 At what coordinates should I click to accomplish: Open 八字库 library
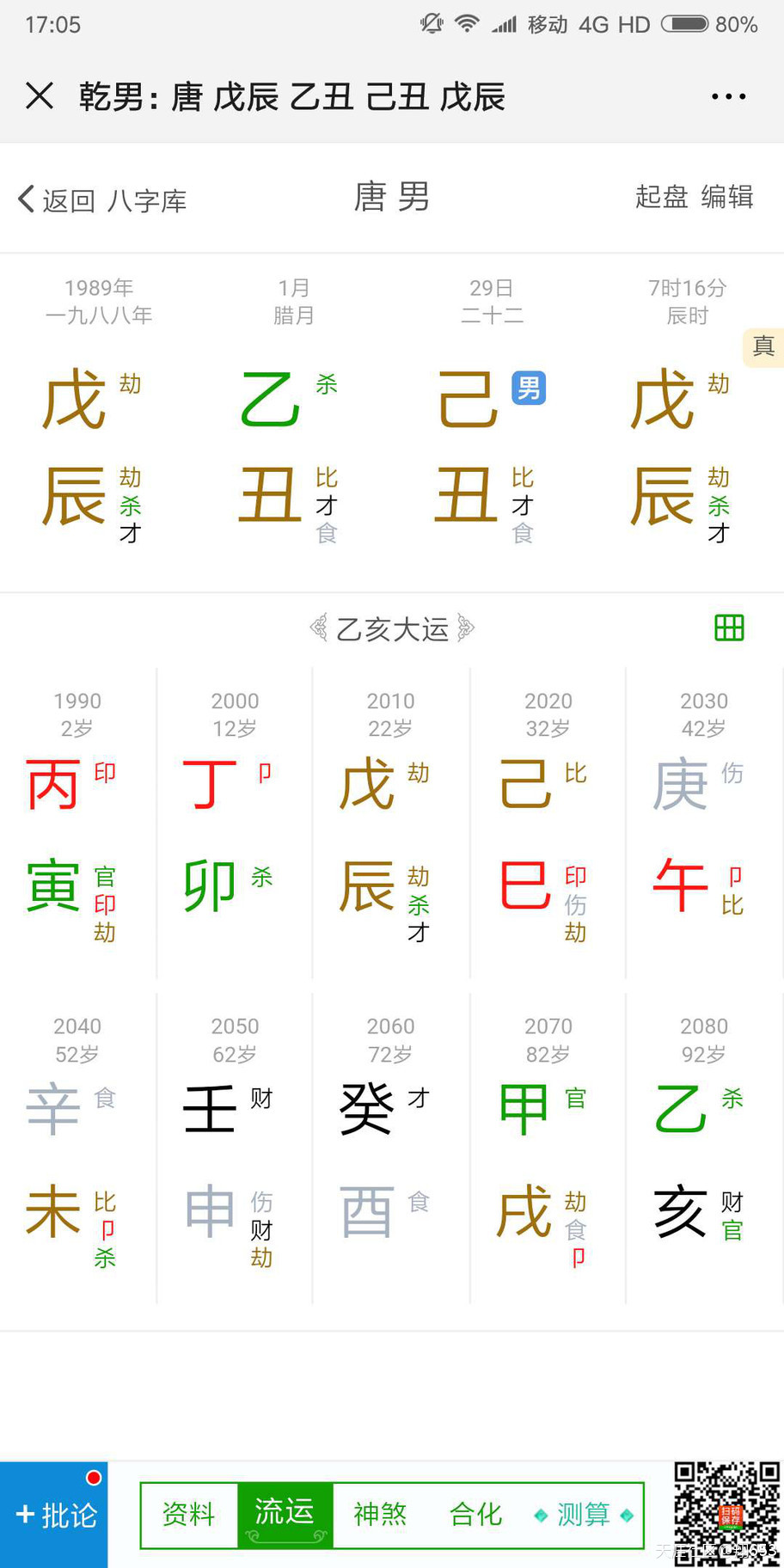147,200
